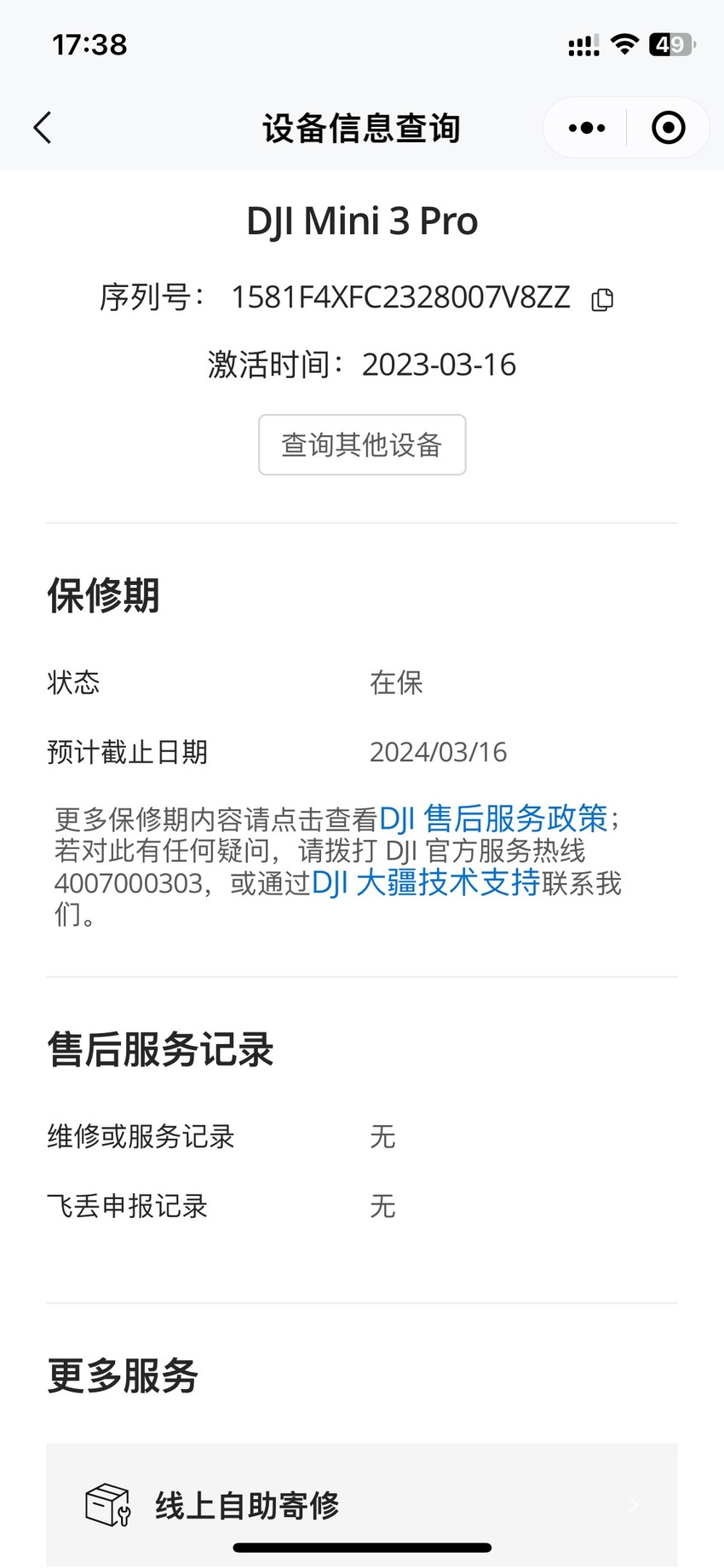Close the mini program via circle icon

coord(668,128)
